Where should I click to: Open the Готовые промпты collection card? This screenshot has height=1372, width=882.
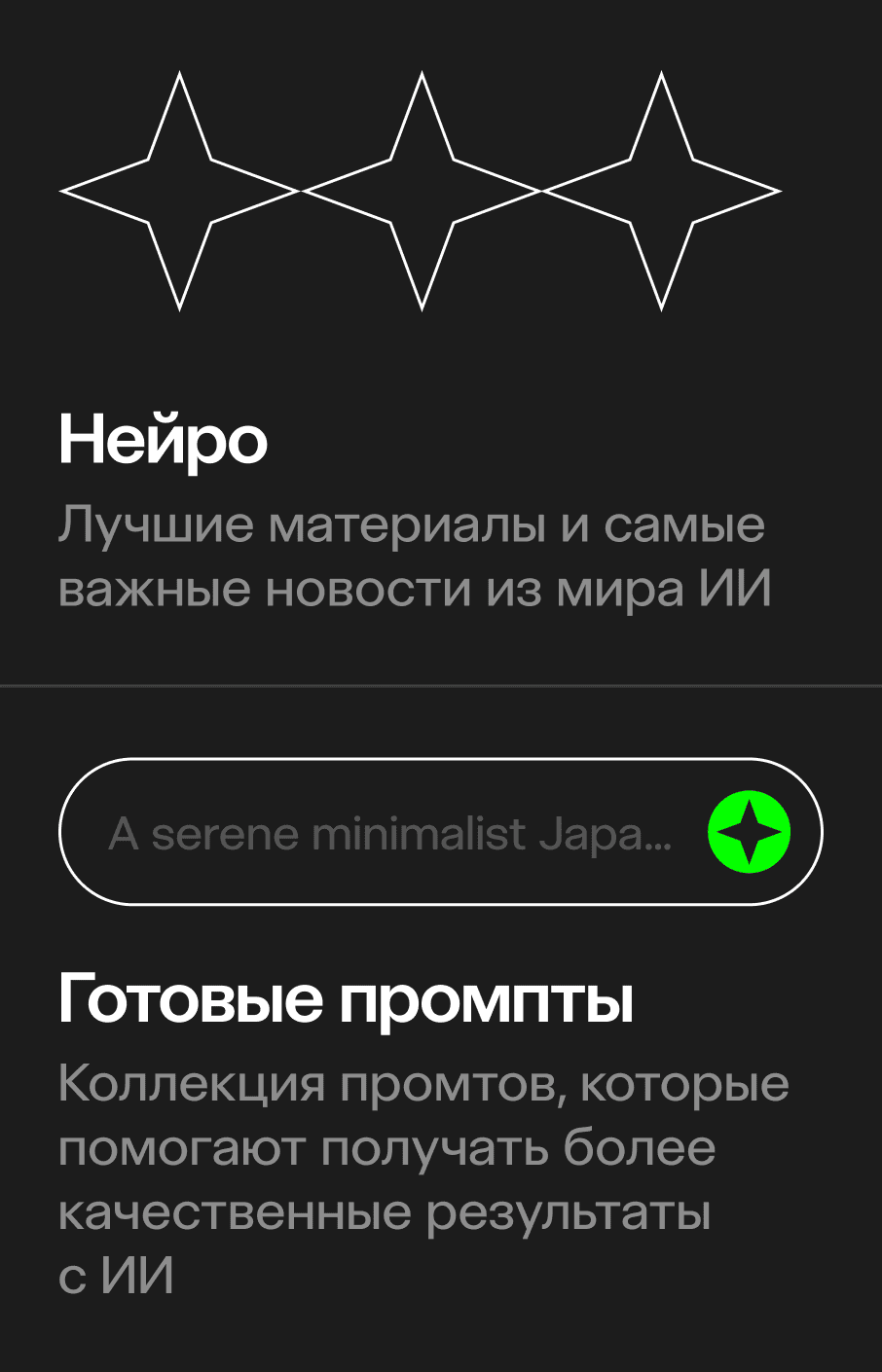pos(346,1000)
